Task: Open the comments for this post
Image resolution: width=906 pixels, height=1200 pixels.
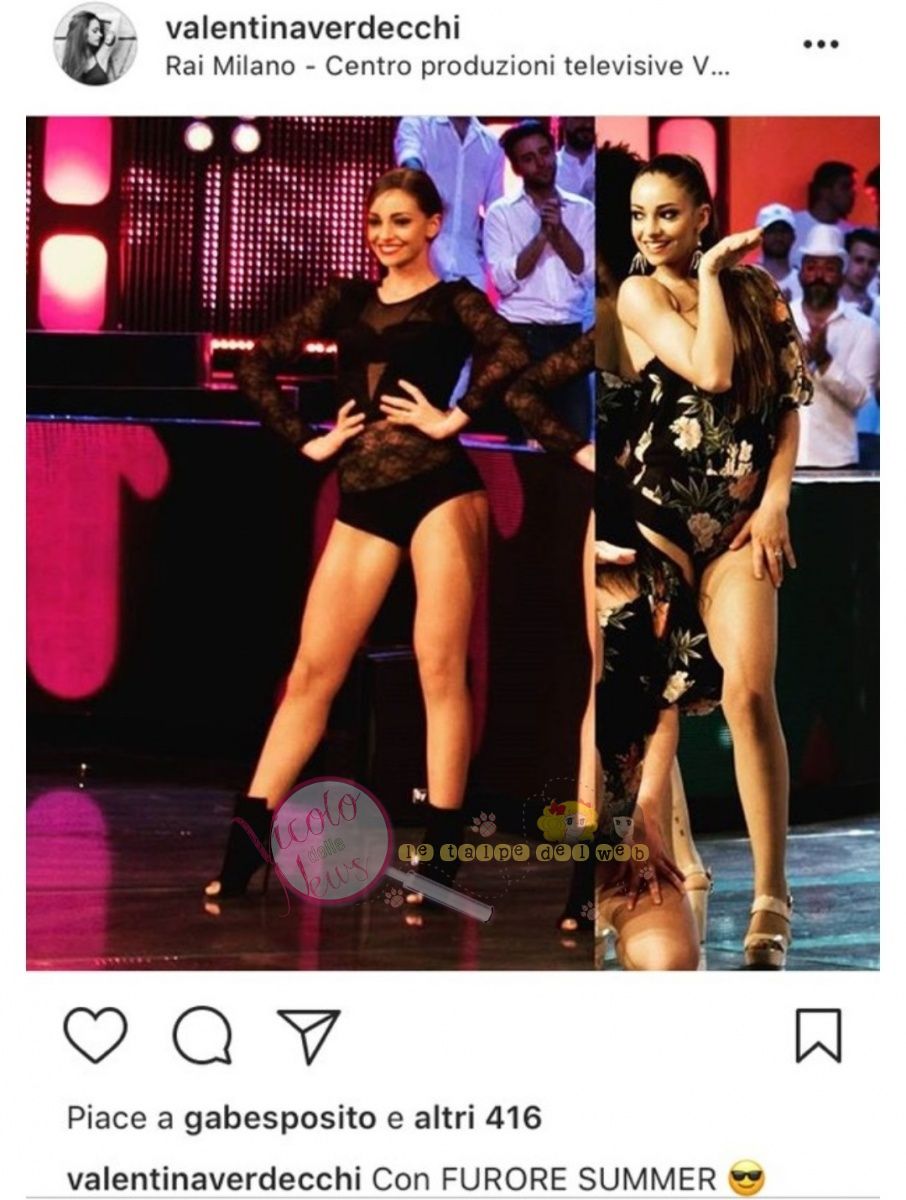Action: click(202, 1035)
